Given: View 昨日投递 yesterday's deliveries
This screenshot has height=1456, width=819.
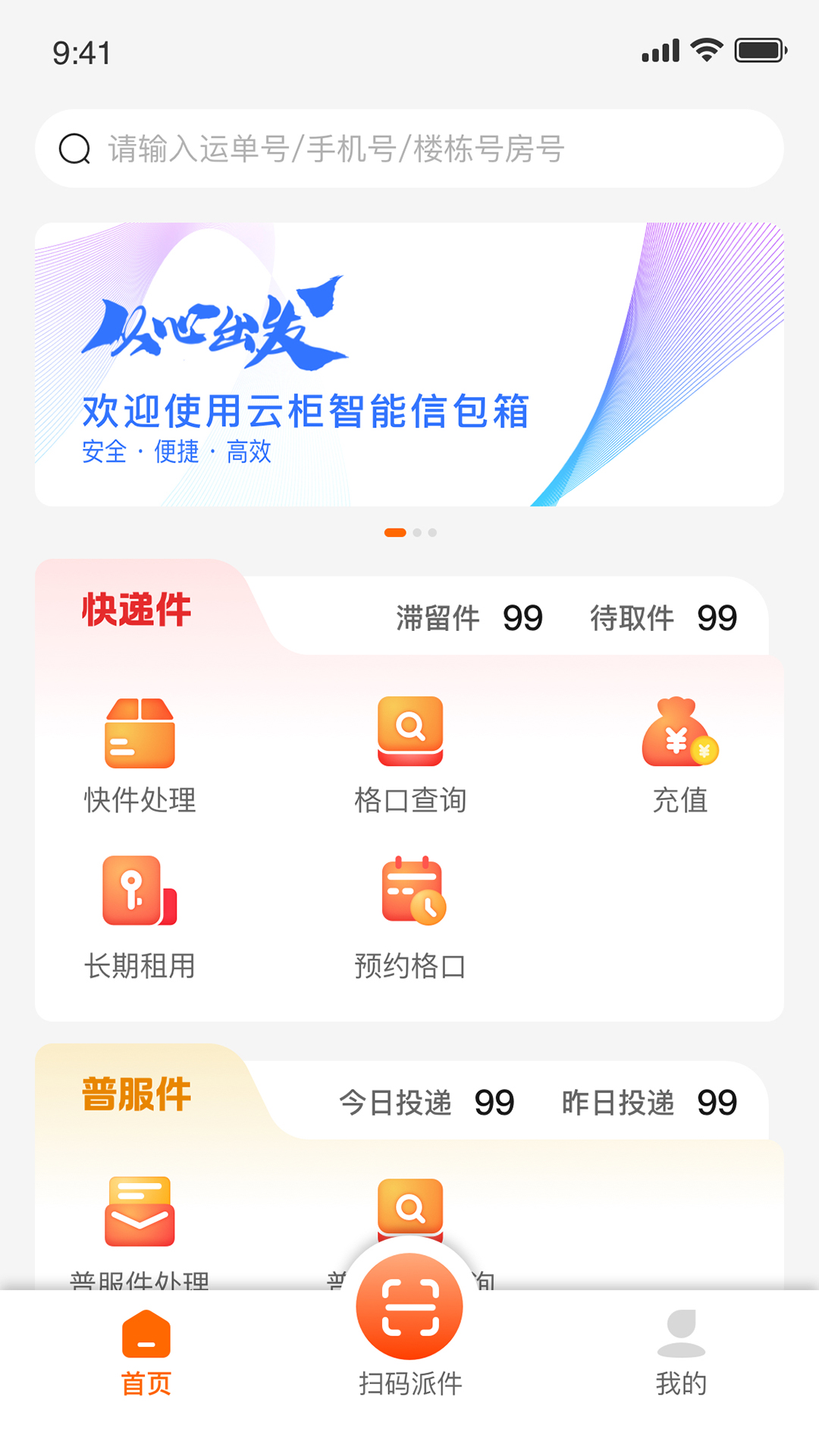Looking at the screenshot, I should (649, 1103).
